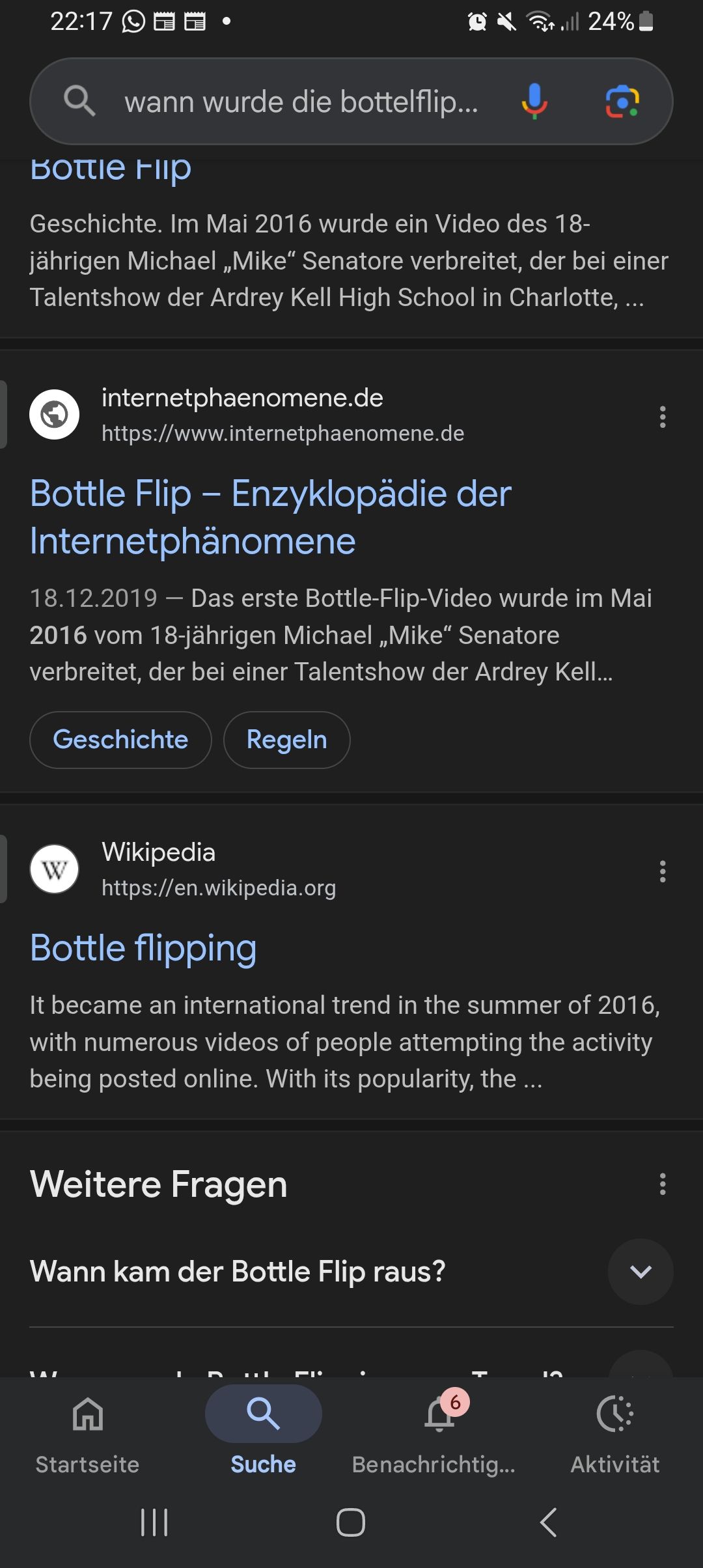The width and height of the screenshot is (703, 1568).
Task: Show recent apps from the navigation bar
Action: click(x=154, y=1522)
